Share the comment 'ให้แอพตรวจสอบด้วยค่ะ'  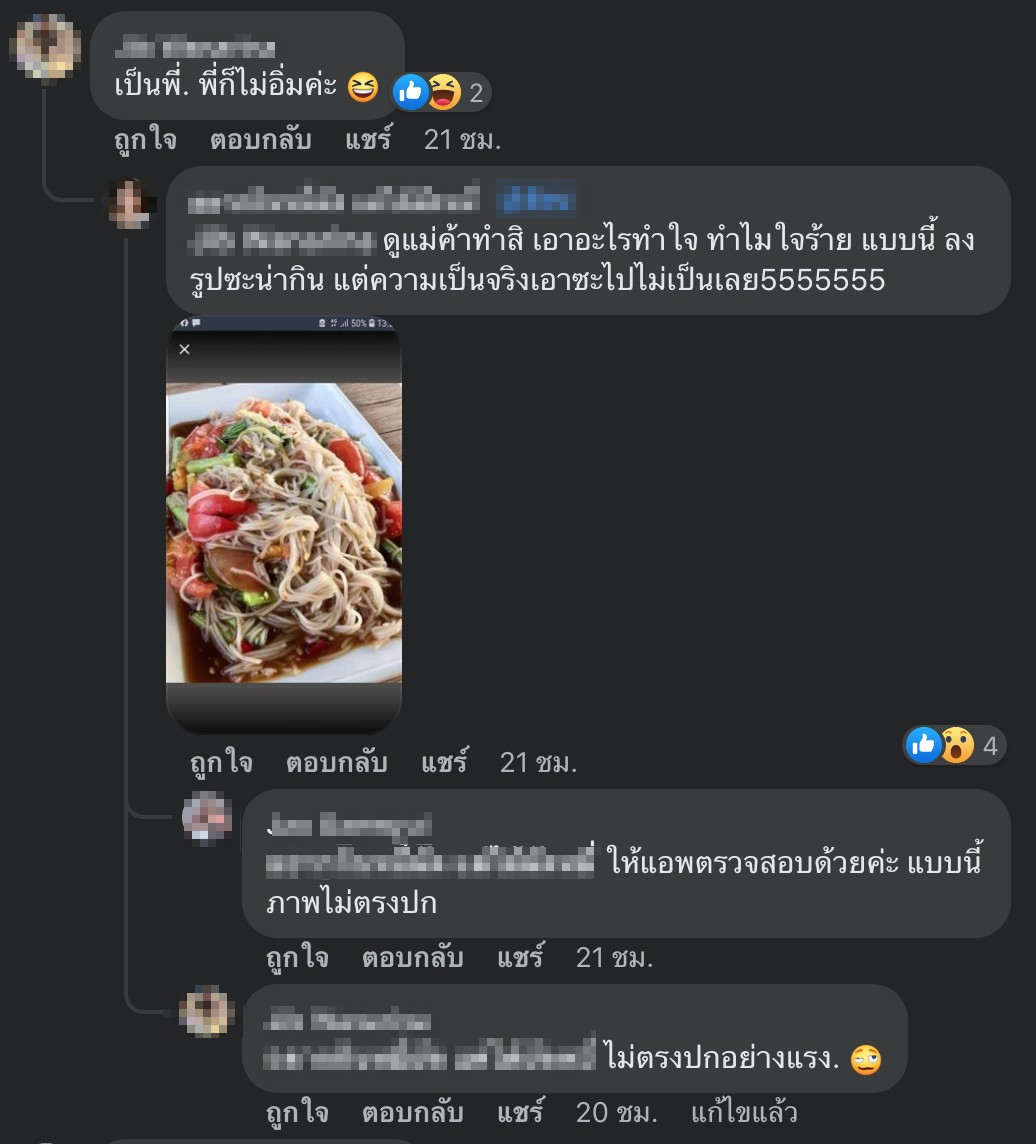tap(521, 958)
